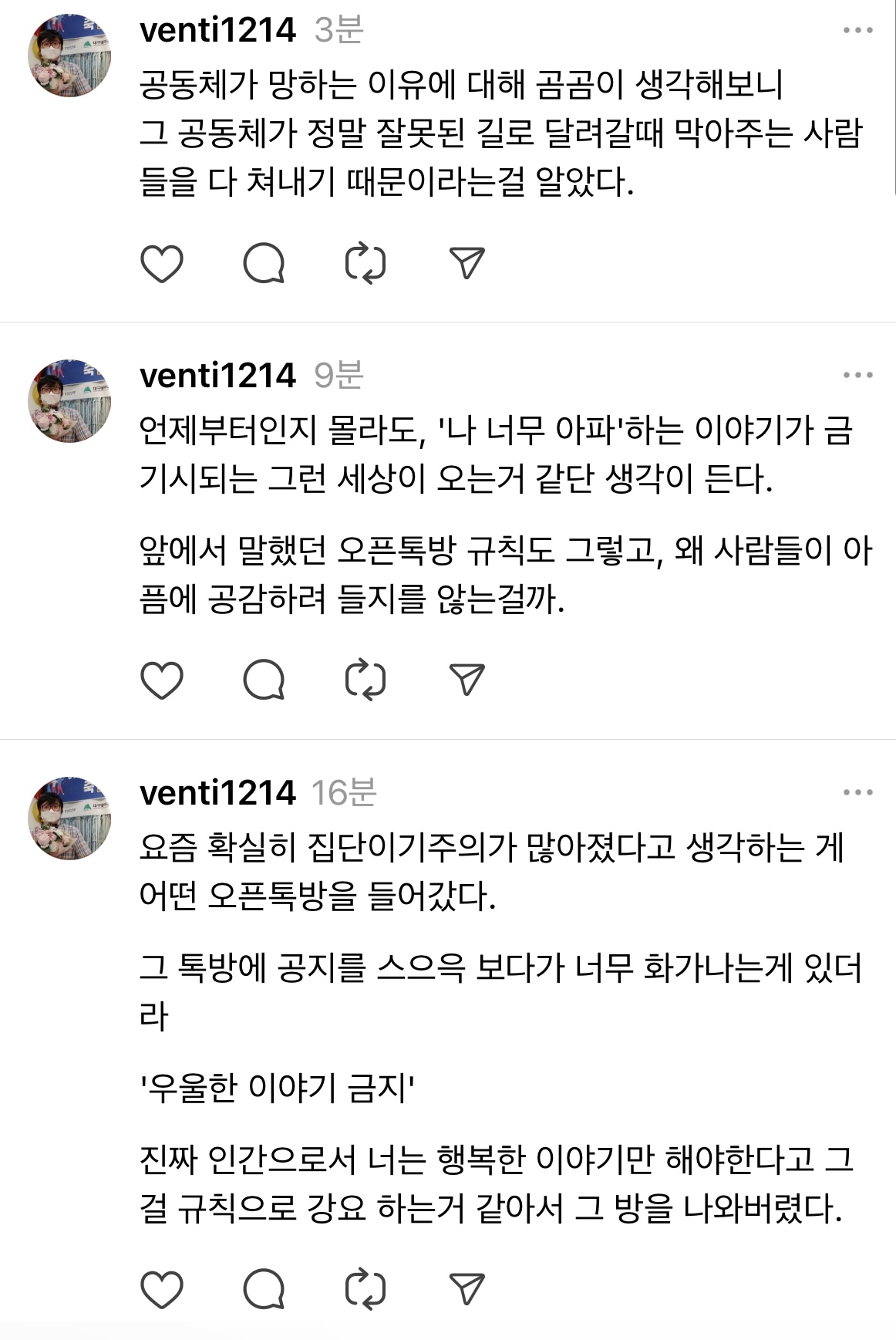Repost the 9분 post
The height and width of the screenshot is (1340, 896).
[x=365, y=680]
